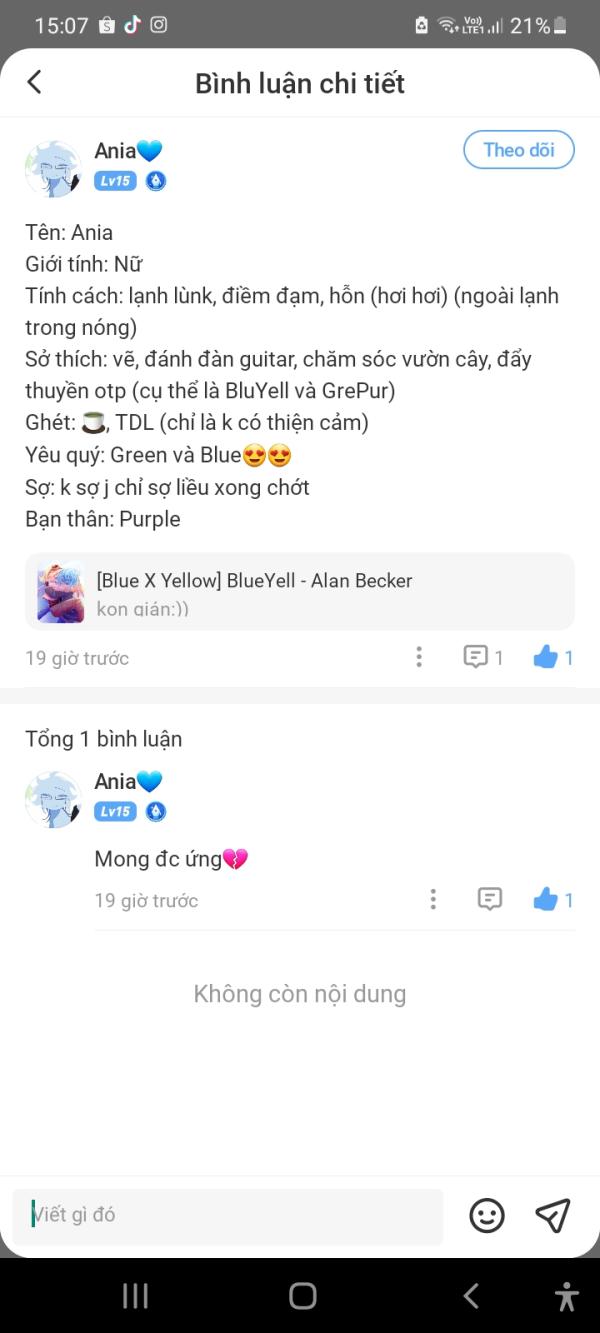Open the BlueYell - Alan Becker linked post
600x1333 pixels.
pos(300,592)
